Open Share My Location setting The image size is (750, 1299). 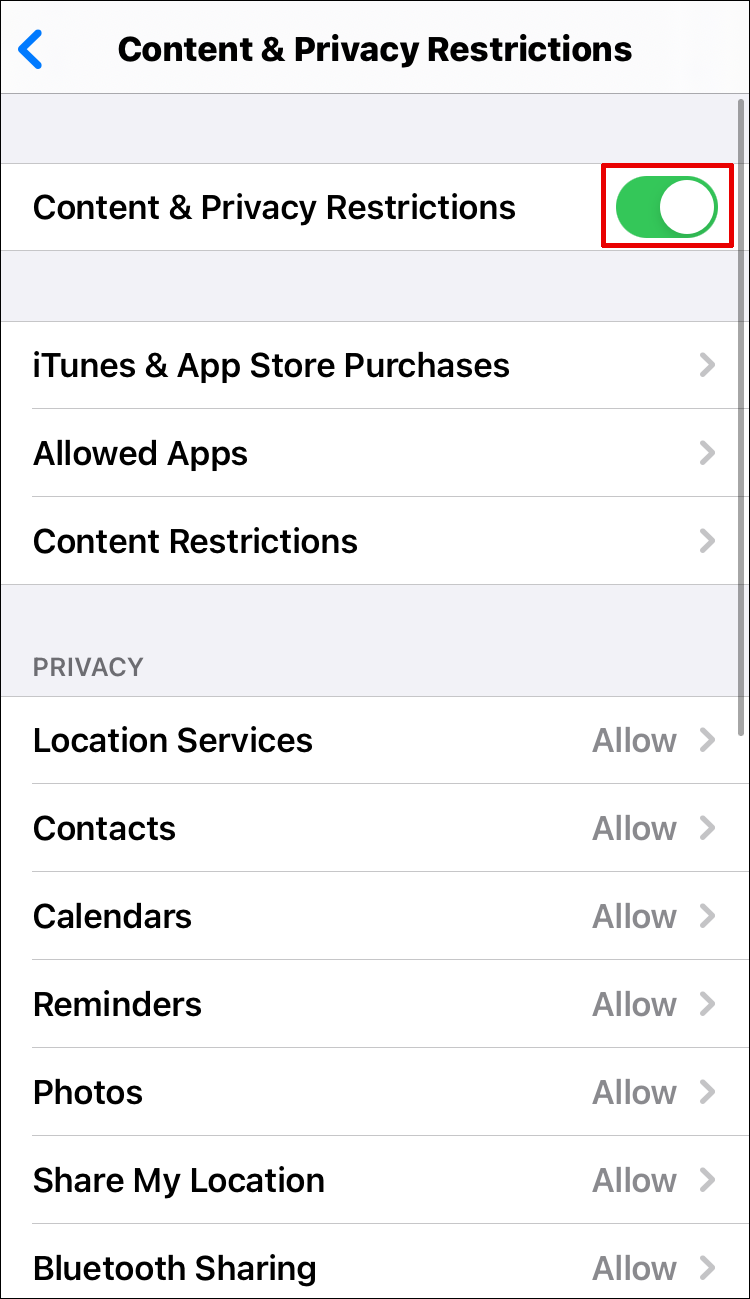coord(374,1181)
